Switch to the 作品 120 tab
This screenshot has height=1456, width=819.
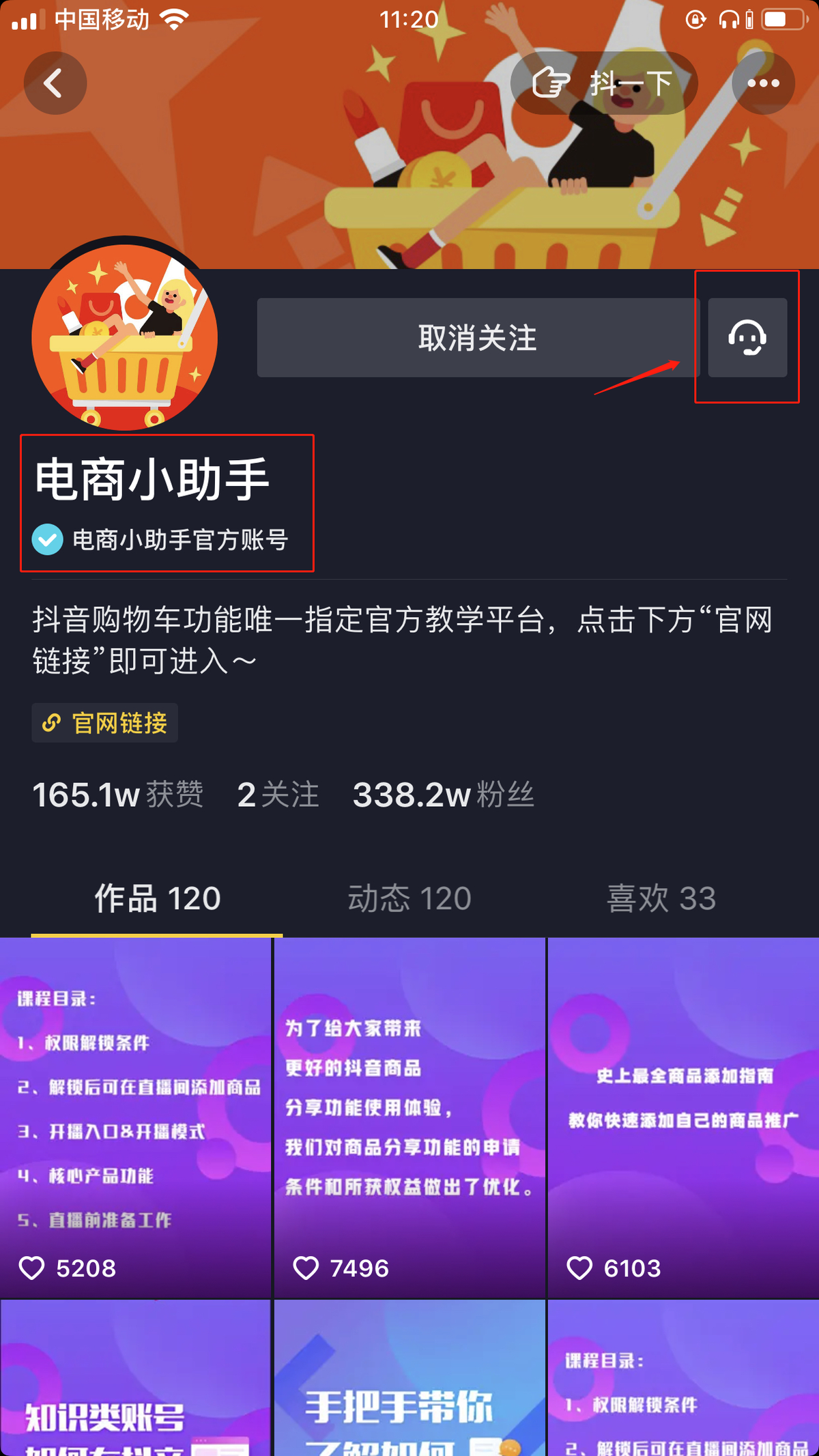point(157,898)
